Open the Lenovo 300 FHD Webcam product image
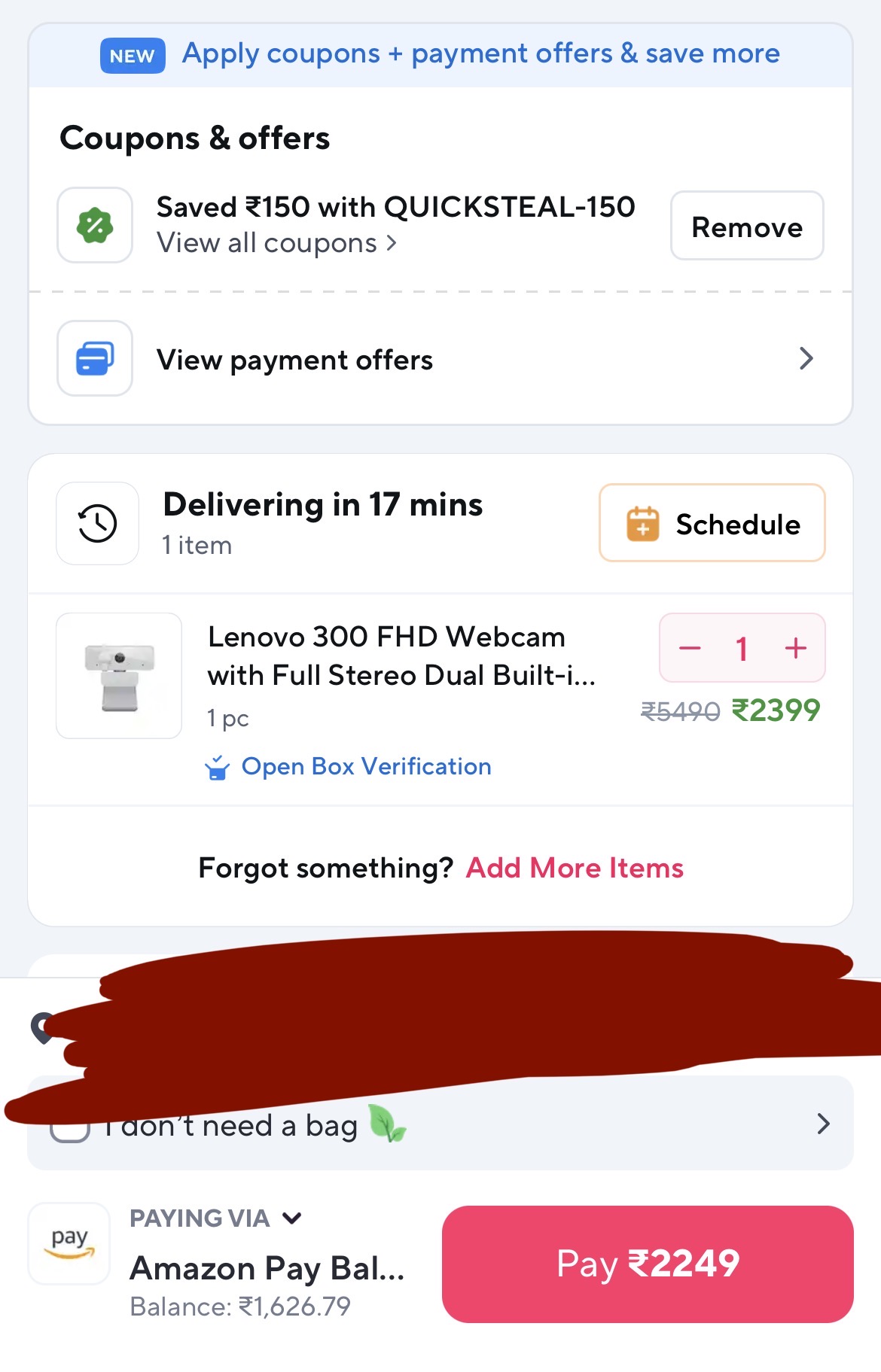This screenshot has height=1372, width=881. tap(119, 675)
